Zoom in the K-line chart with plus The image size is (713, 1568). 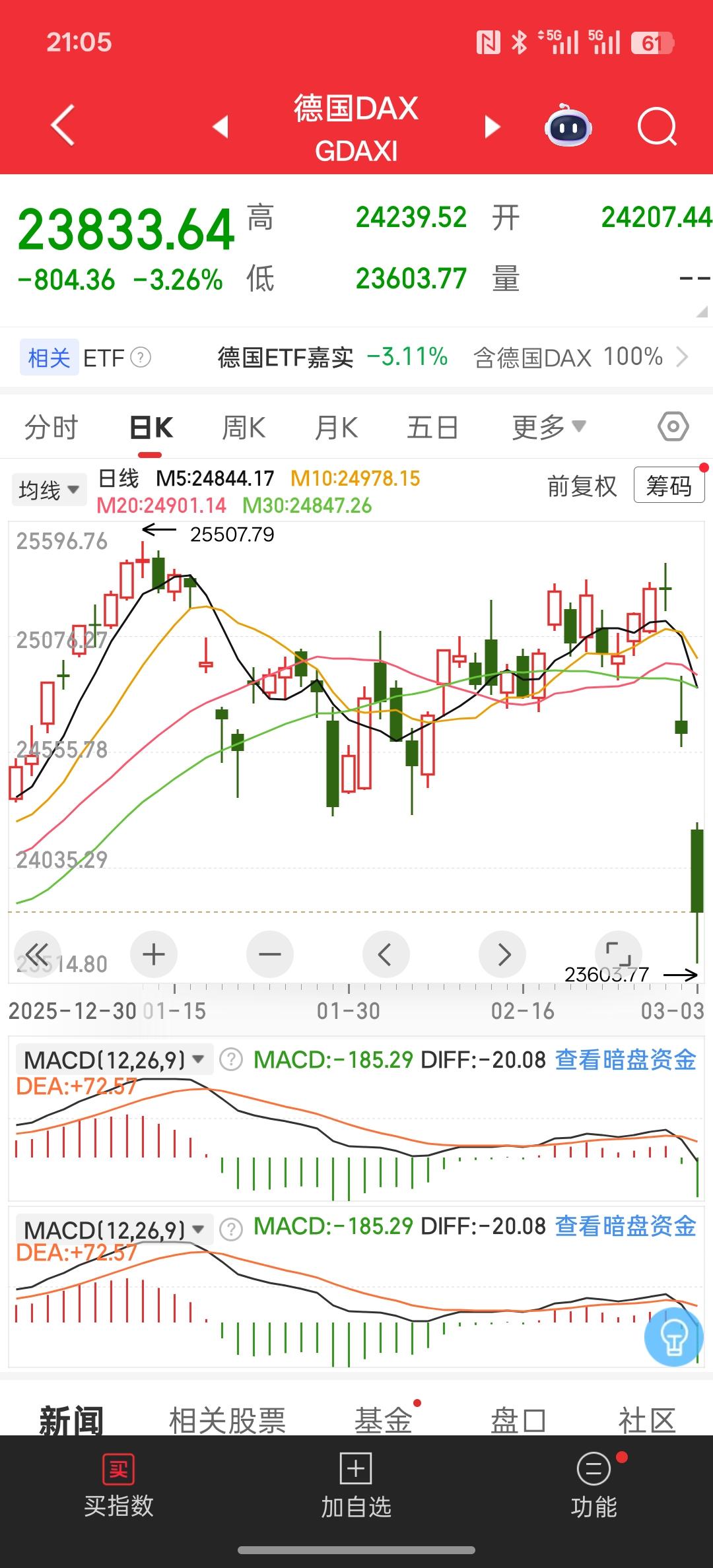pyautogui.click(x=154, y=954)
